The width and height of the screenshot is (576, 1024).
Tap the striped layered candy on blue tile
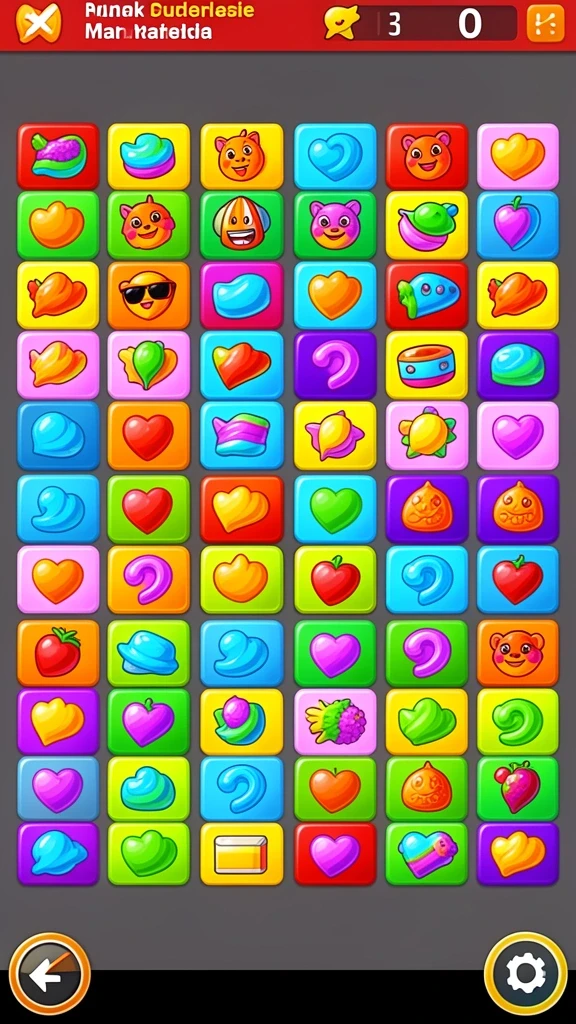(242, 436)
